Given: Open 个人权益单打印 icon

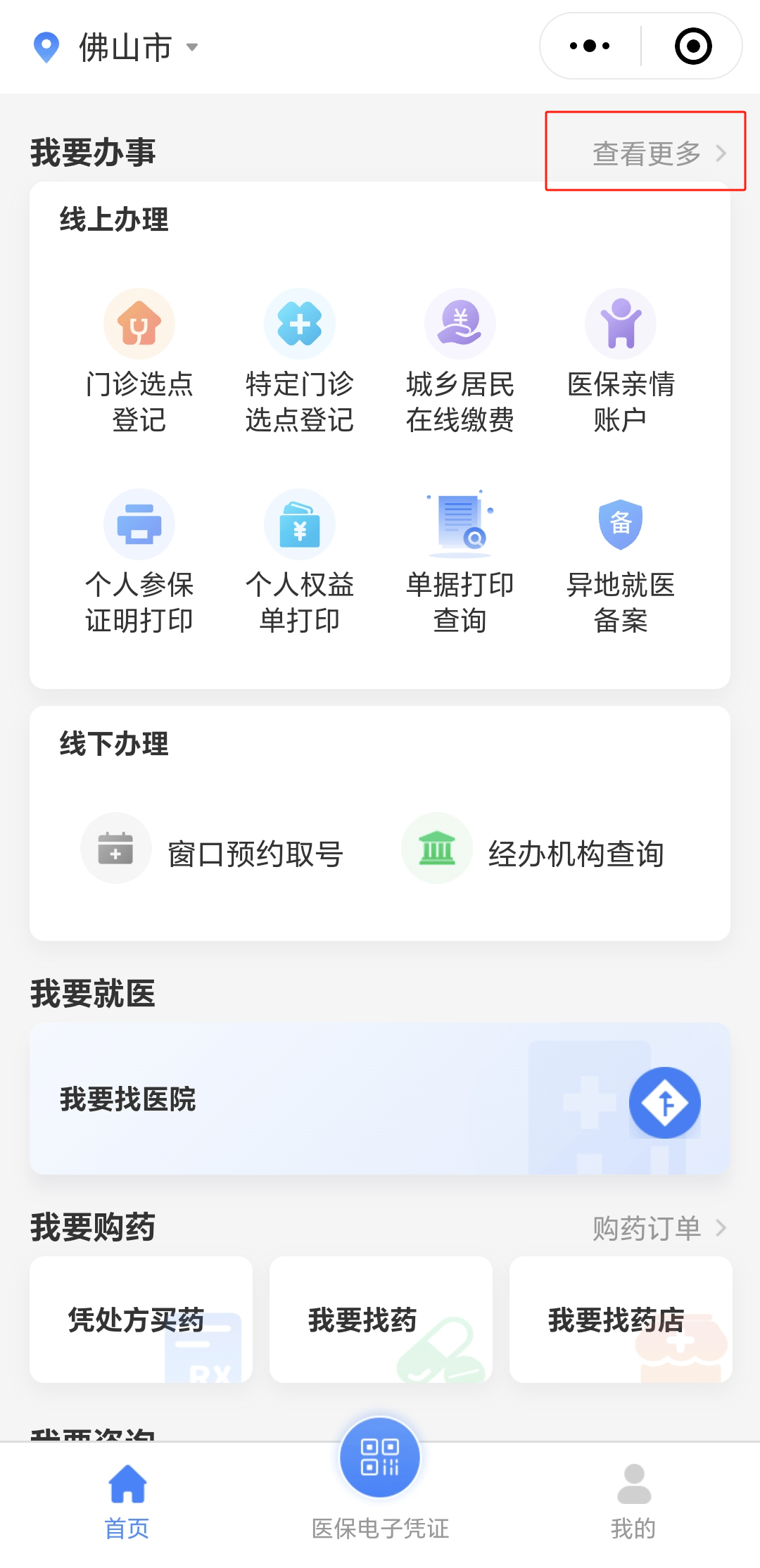Looking at the screenshot, I should 300,524.
